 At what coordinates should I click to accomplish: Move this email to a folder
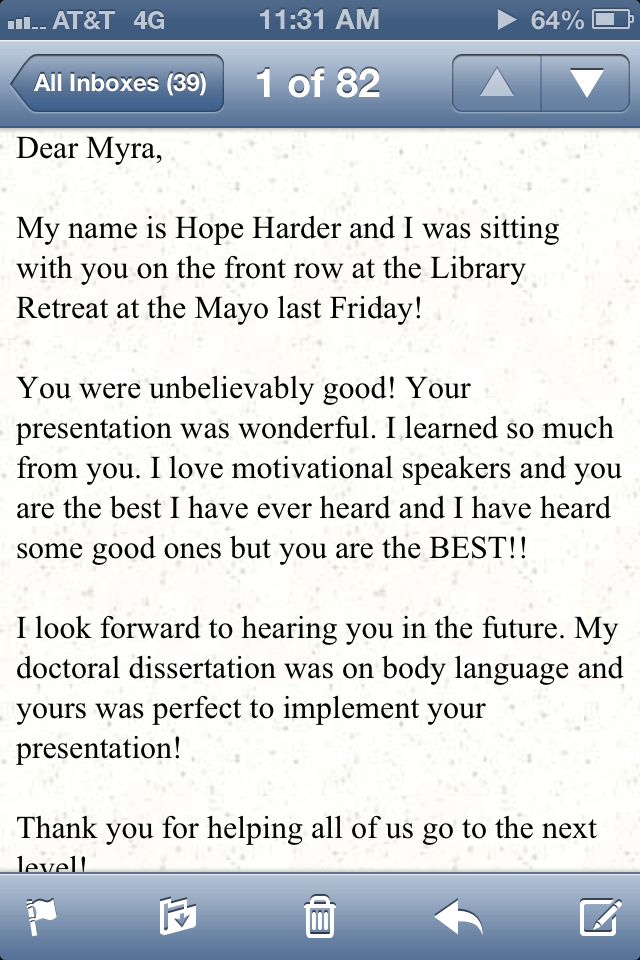(x=178, y=916)
